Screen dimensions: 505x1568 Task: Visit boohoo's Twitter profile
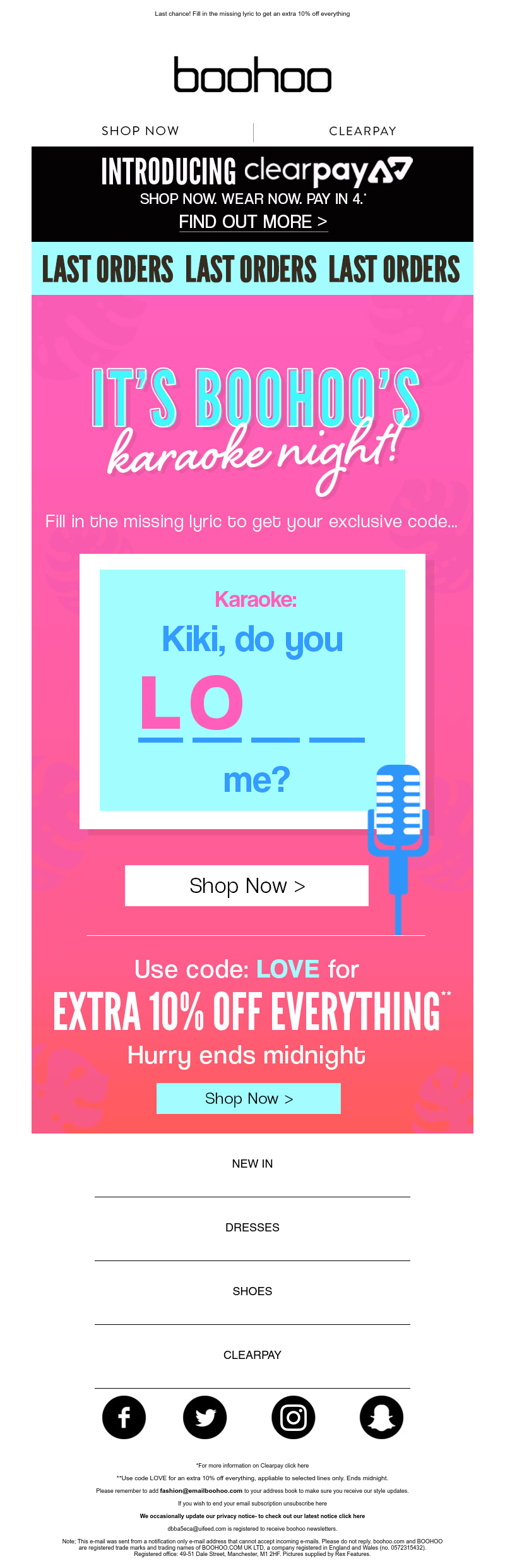coord(205,1417)
